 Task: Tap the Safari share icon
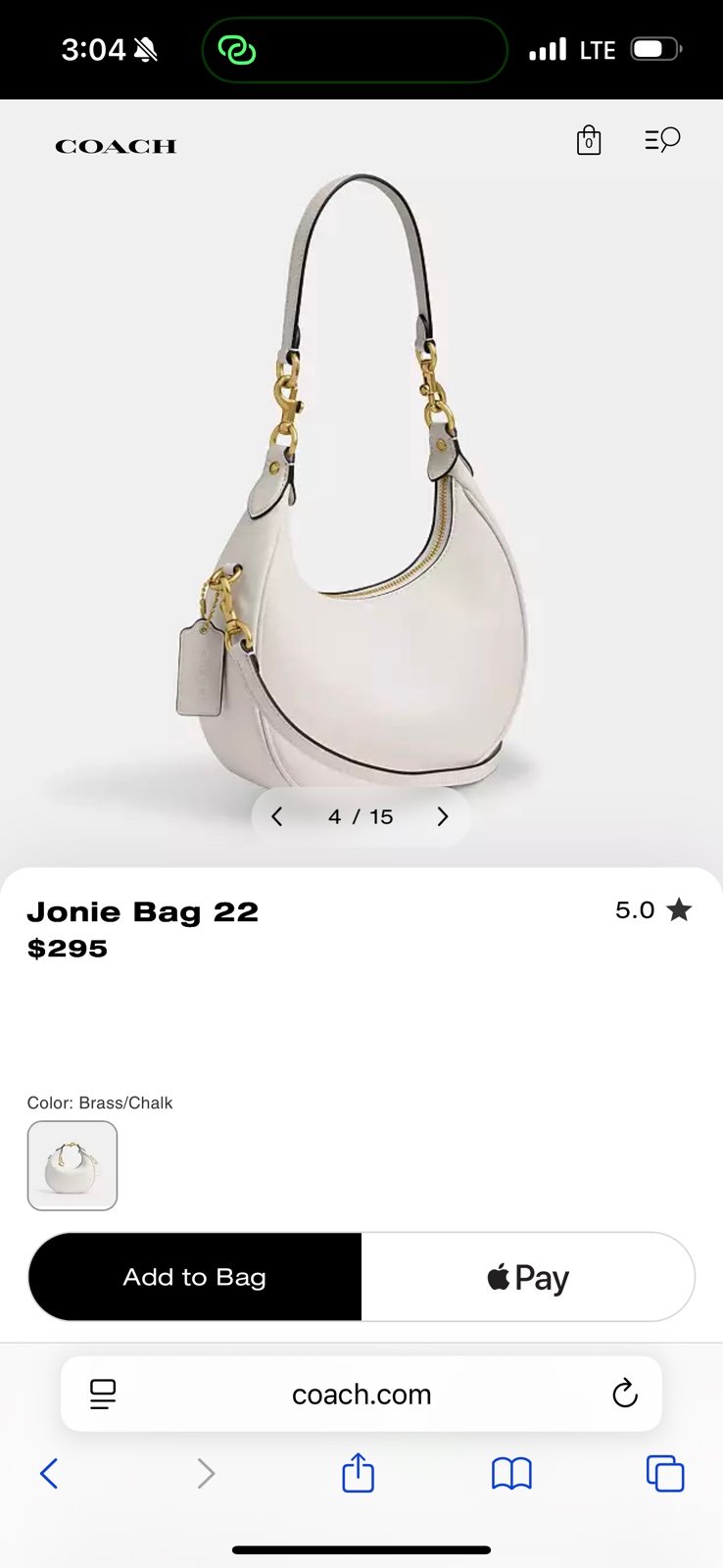[x=357, y=1473]
